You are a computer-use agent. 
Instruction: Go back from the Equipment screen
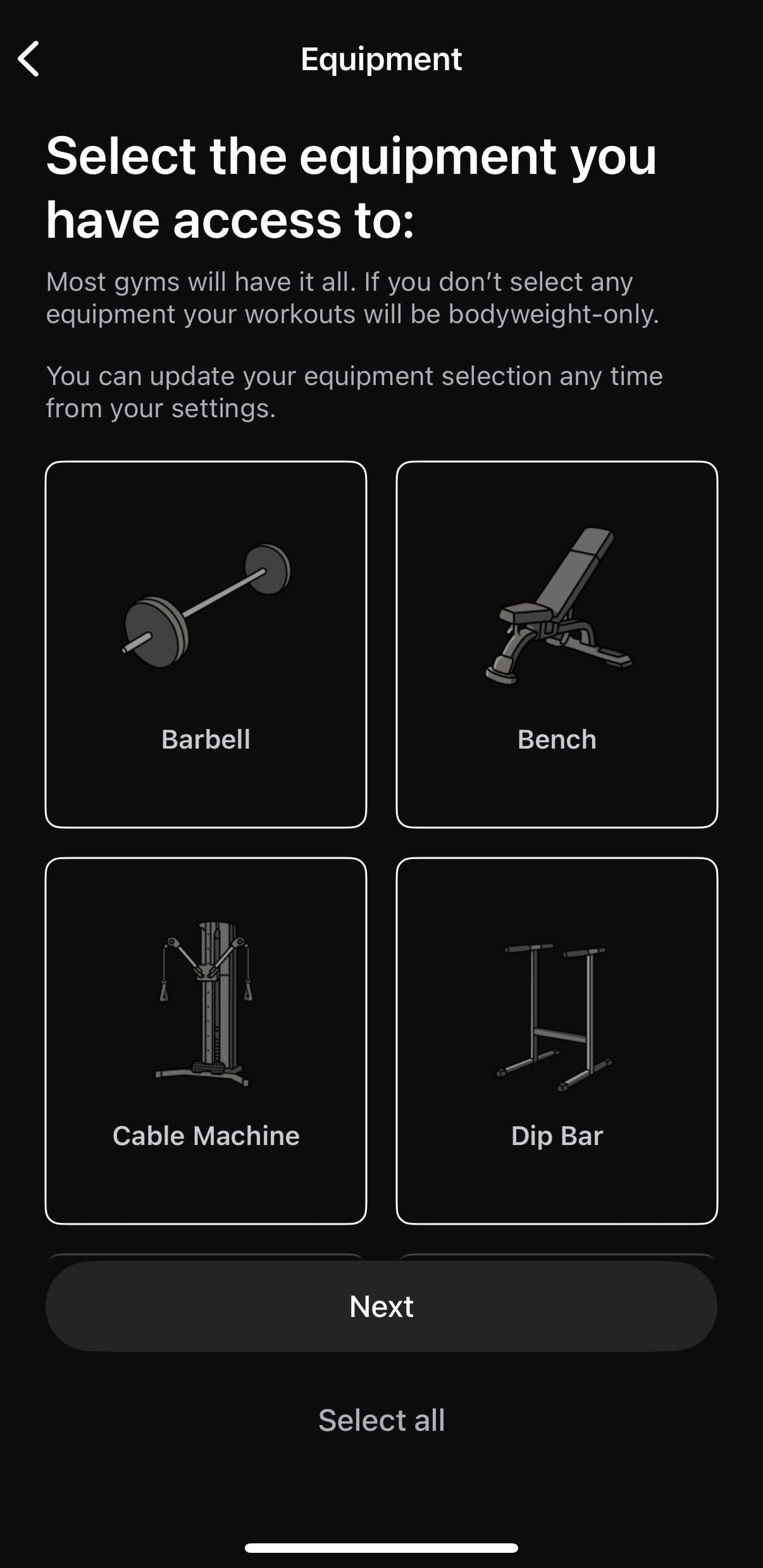[29, 59]
